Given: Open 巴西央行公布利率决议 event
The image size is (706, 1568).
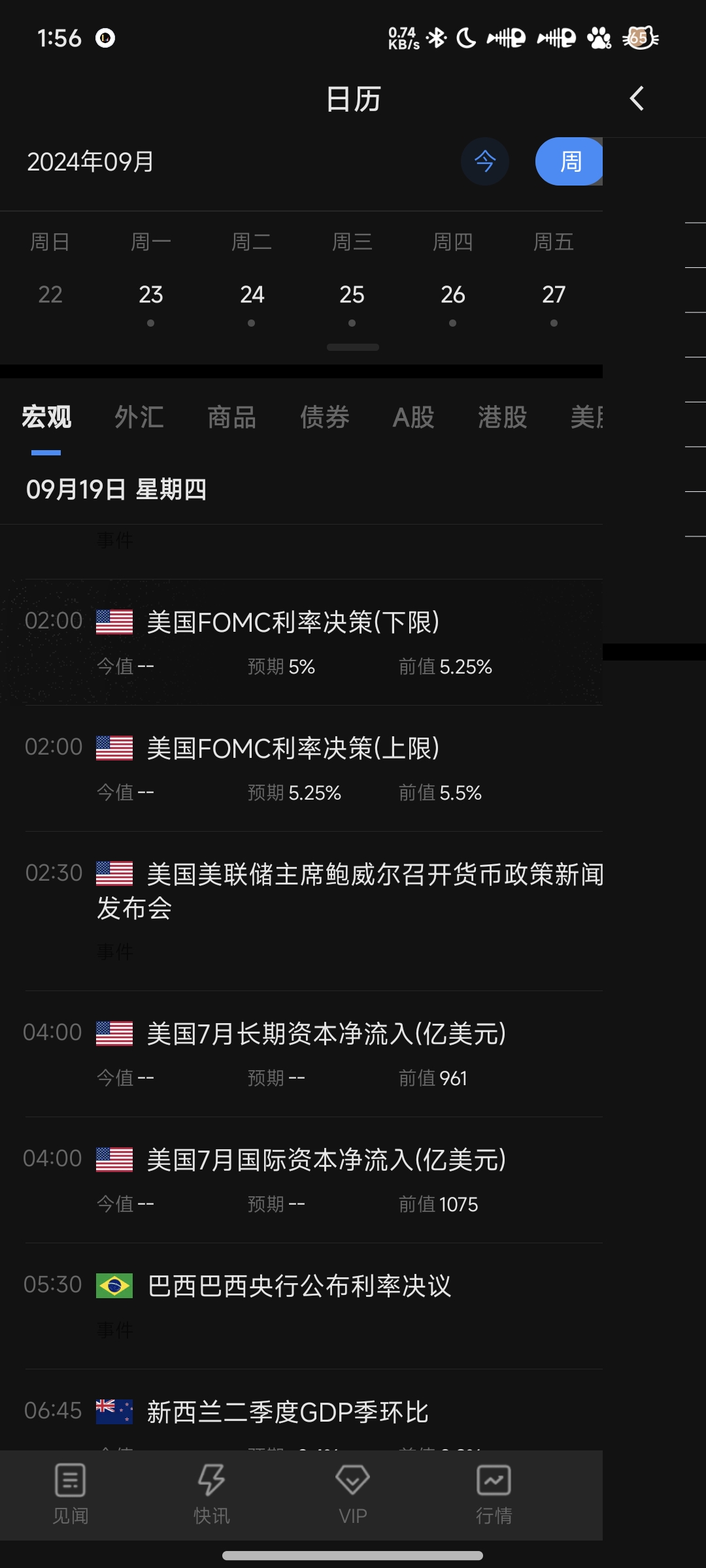Looking at the screenshot, I should [x=299, y=1286].
